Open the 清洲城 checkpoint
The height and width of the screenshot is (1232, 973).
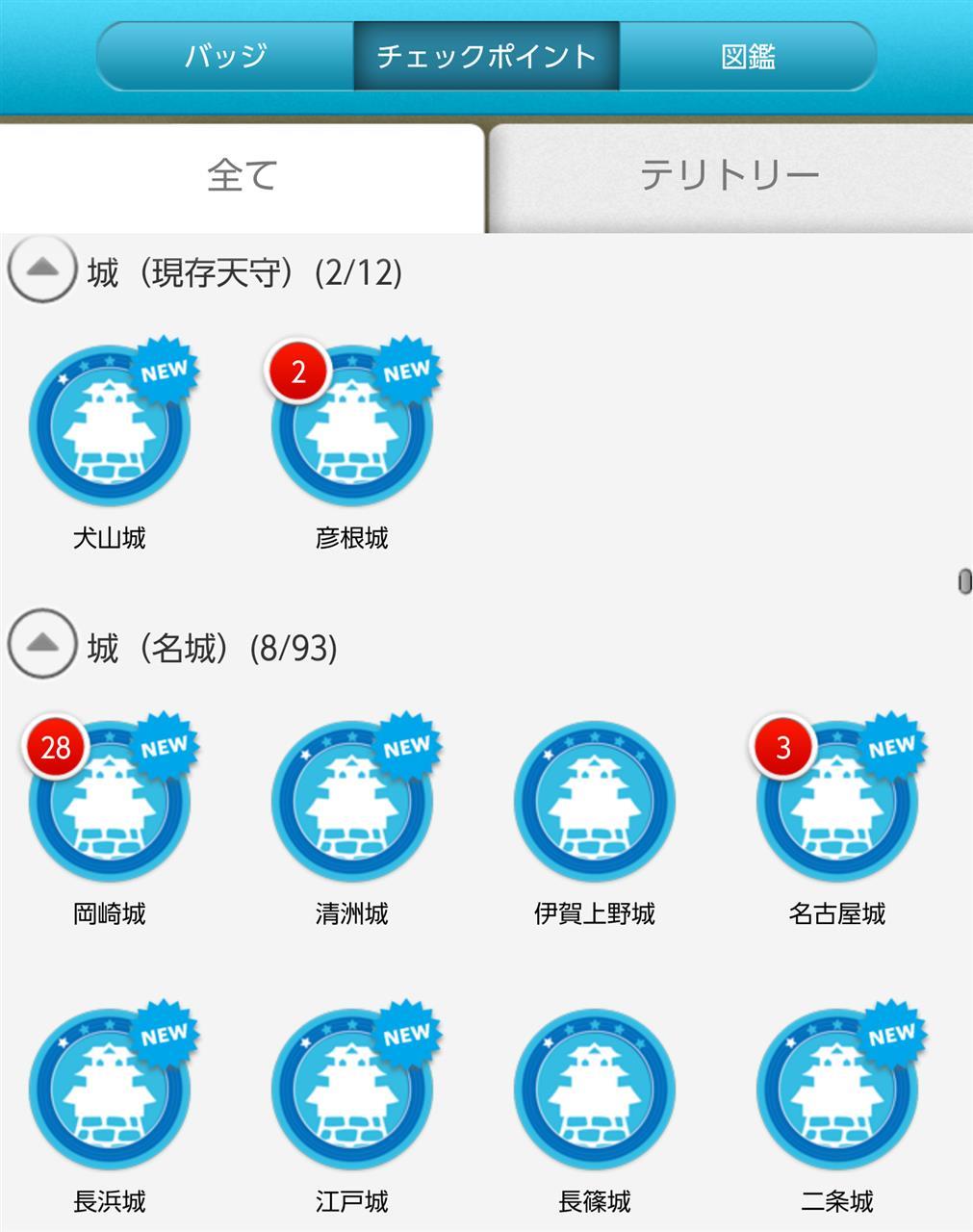[x=351, y=802]
